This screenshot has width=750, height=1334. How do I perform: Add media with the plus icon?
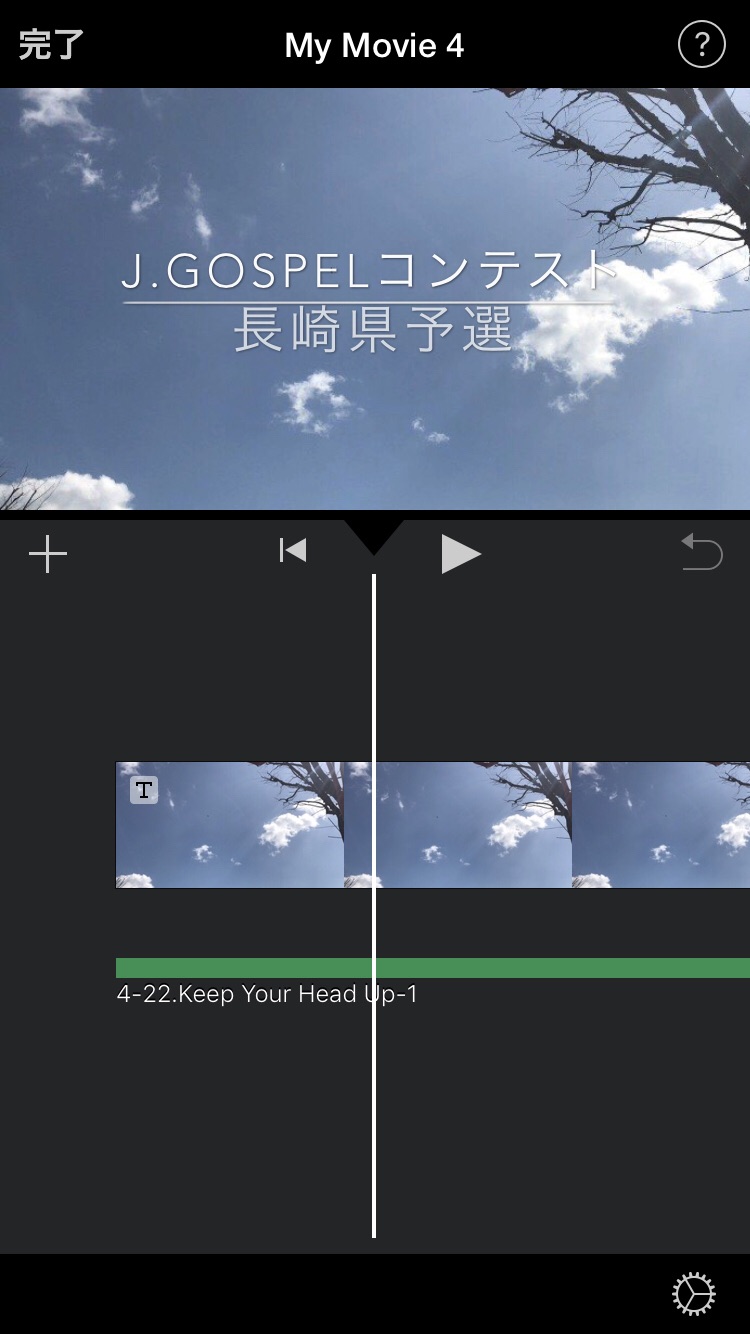[x=47, y=554]
